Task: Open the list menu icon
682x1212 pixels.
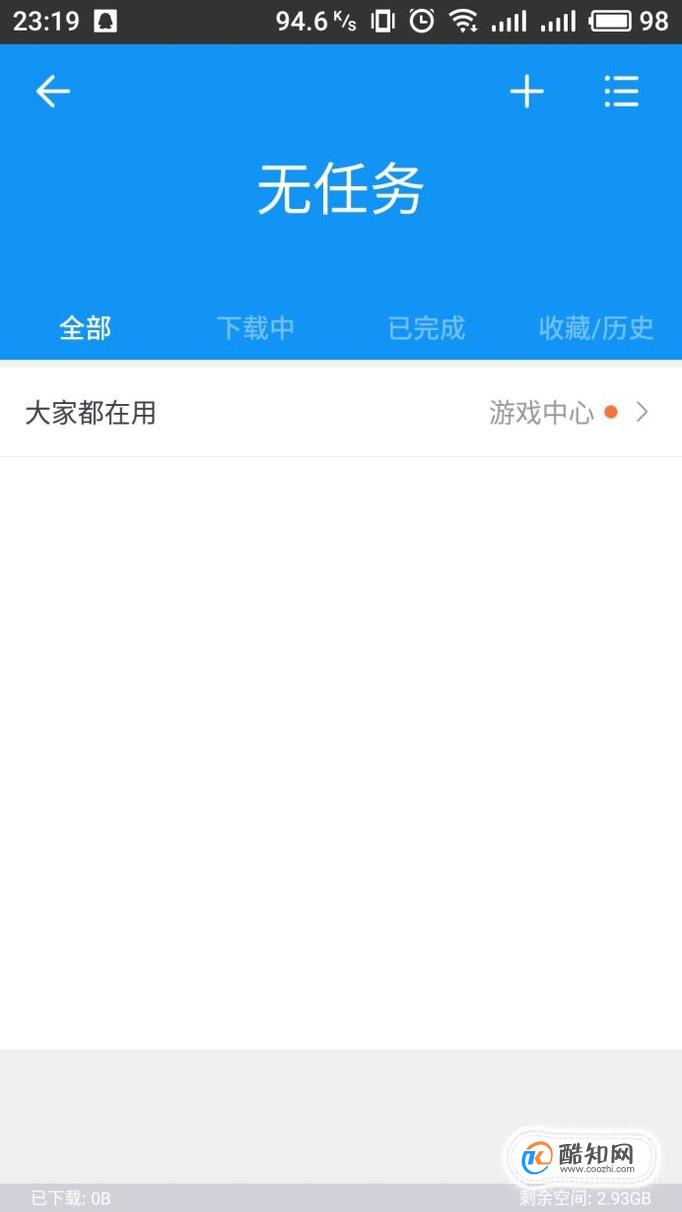Action: pyautogui.click(x=621, y=92)
